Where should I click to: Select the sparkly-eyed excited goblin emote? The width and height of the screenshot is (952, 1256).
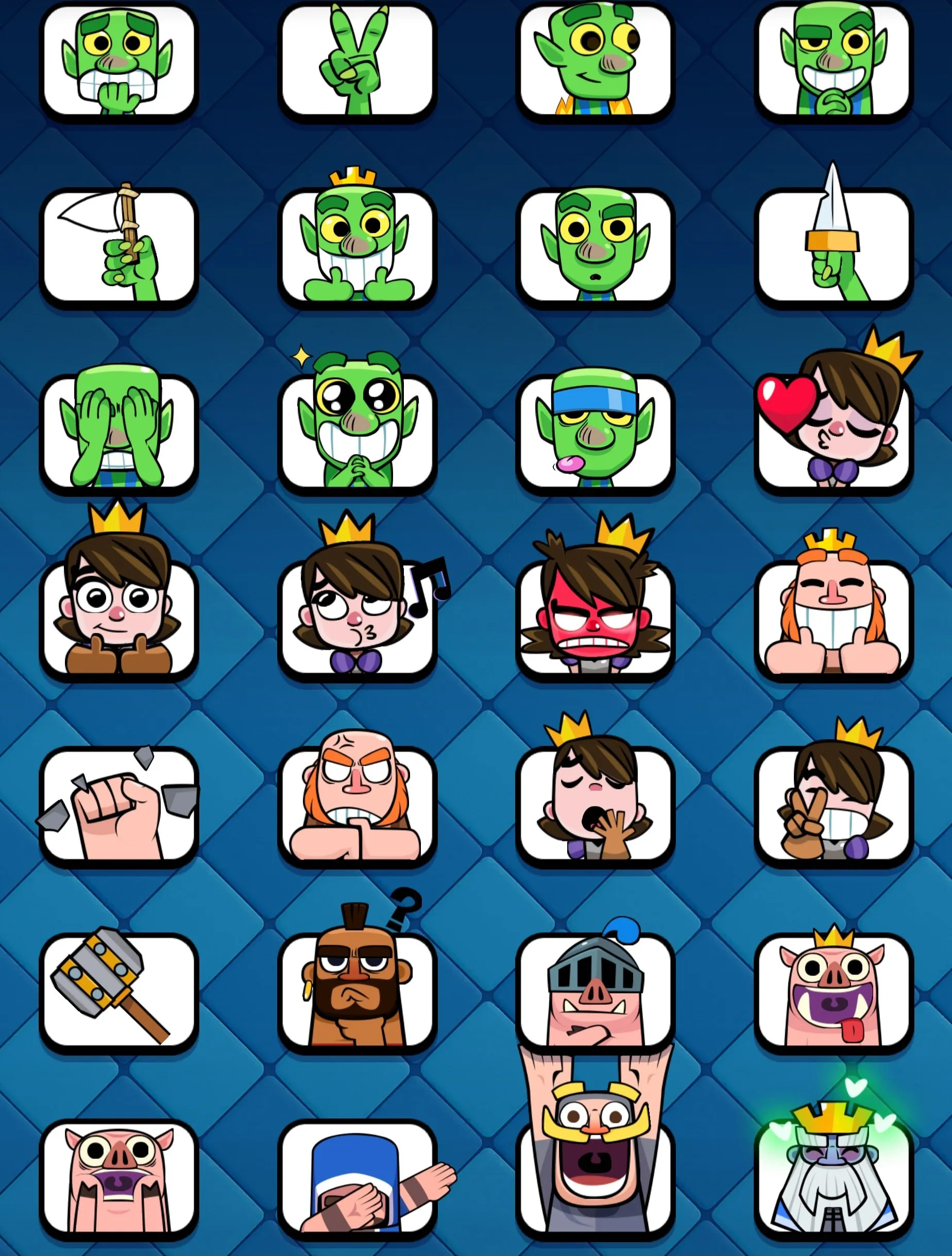[356, 429]
